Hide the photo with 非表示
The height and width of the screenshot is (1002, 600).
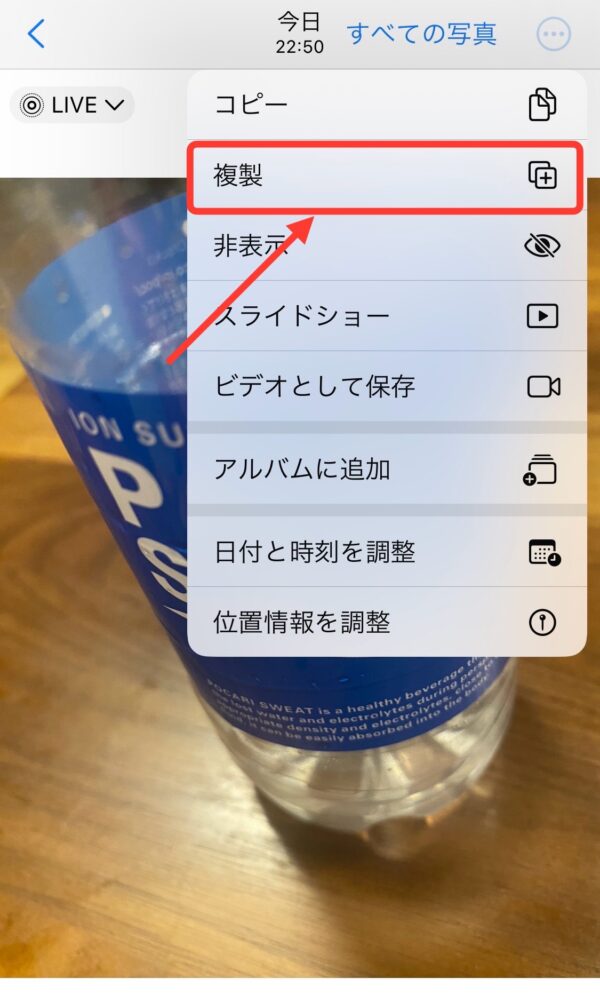386,246
